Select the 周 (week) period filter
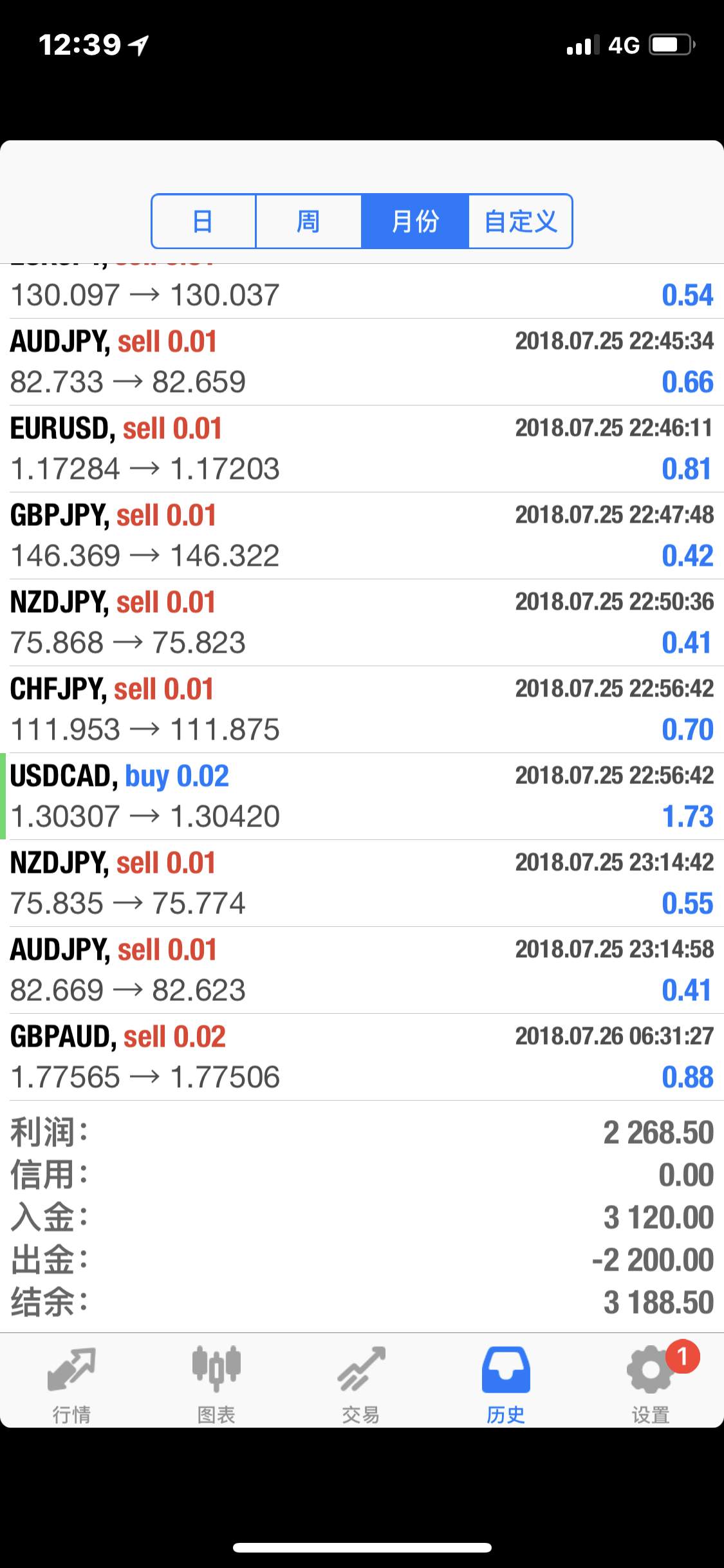Viewport: 724px width, 1568px height. tap(308, 221)
